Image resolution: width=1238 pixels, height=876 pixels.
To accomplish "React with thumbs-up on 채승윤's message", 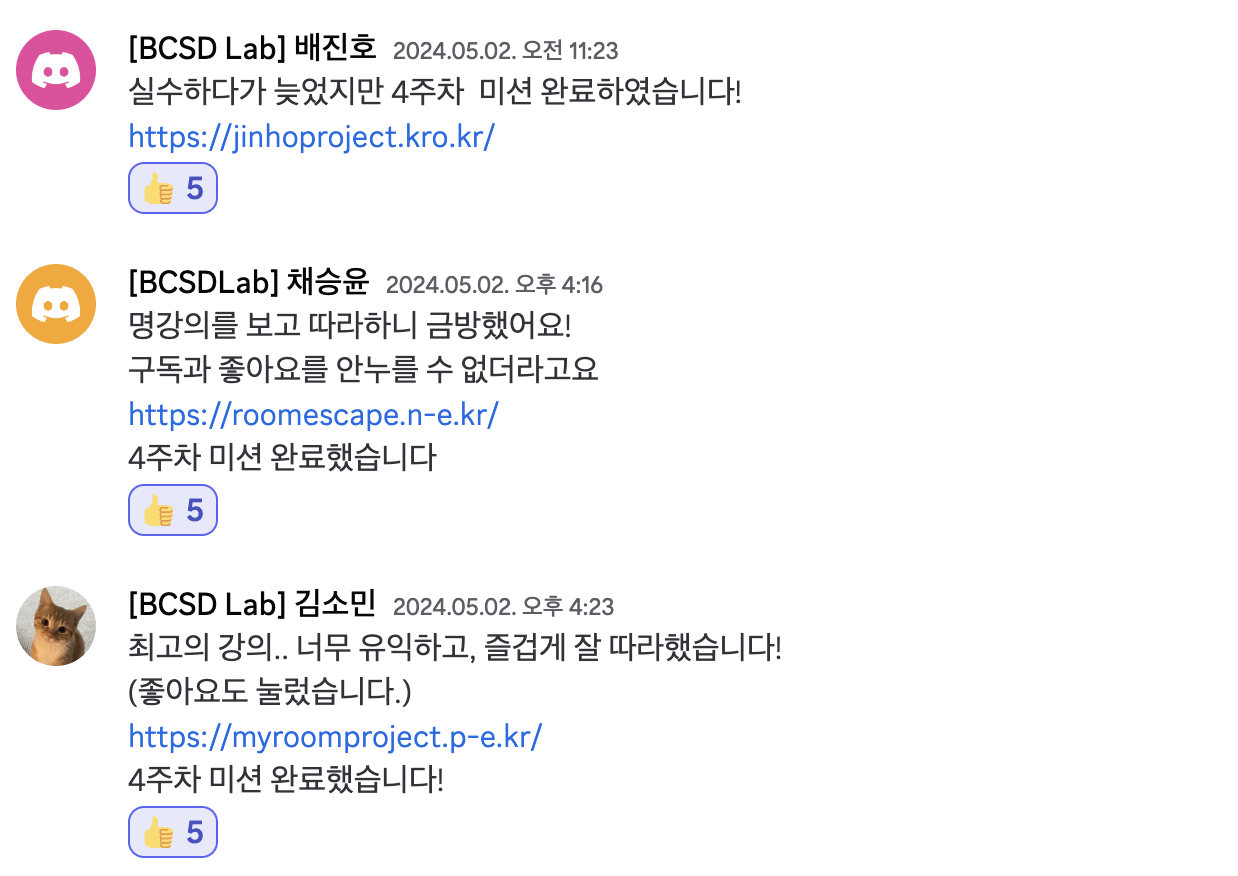I will point(173,511).
